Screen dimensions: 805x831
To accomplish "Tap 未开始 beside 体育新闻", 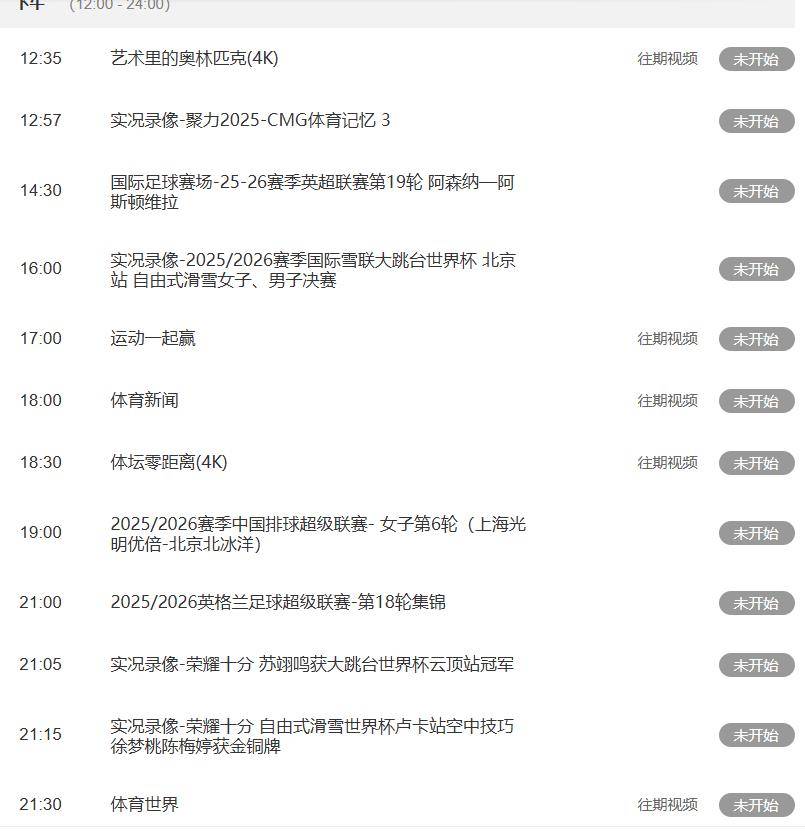I will coord(756,401).
